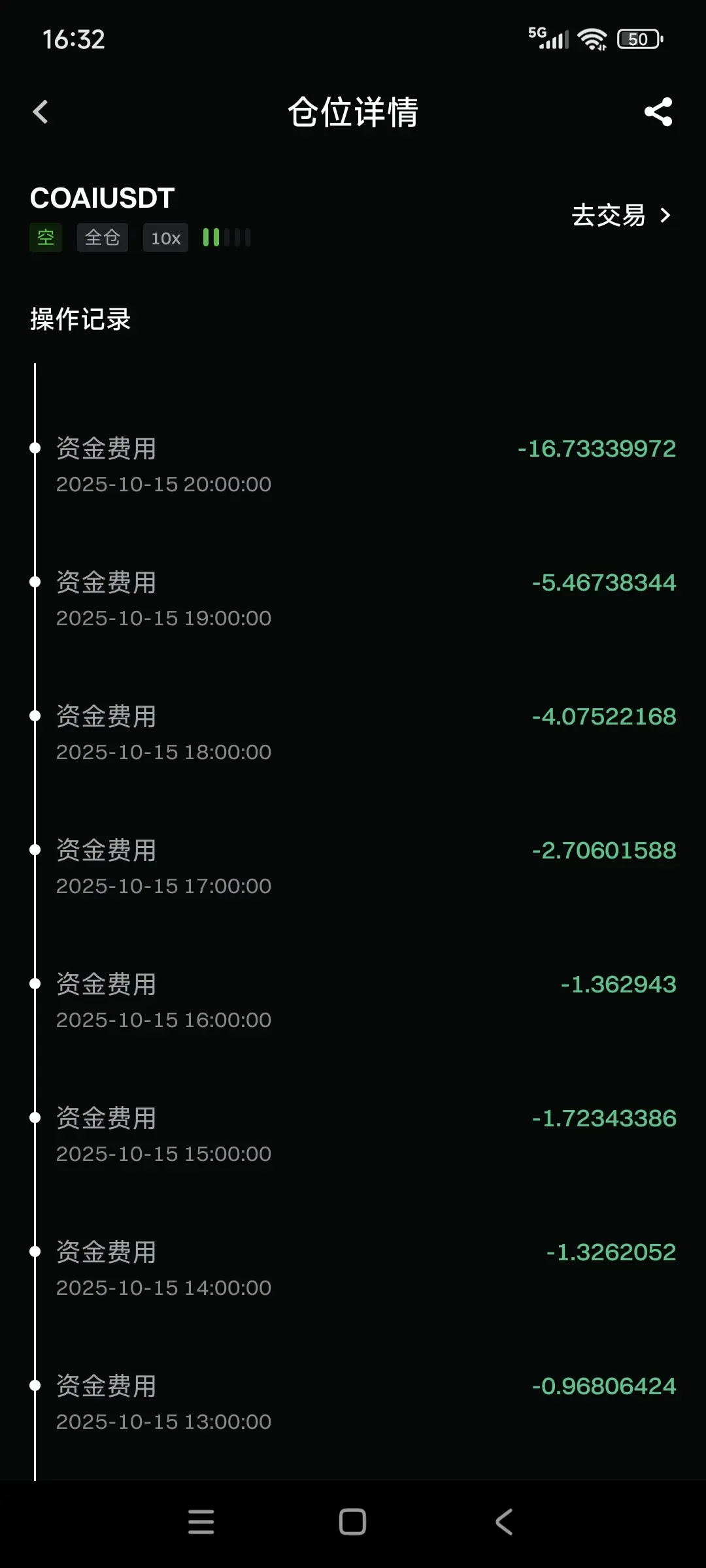Share the position details
706x1568 pixels.
[658, 112]
